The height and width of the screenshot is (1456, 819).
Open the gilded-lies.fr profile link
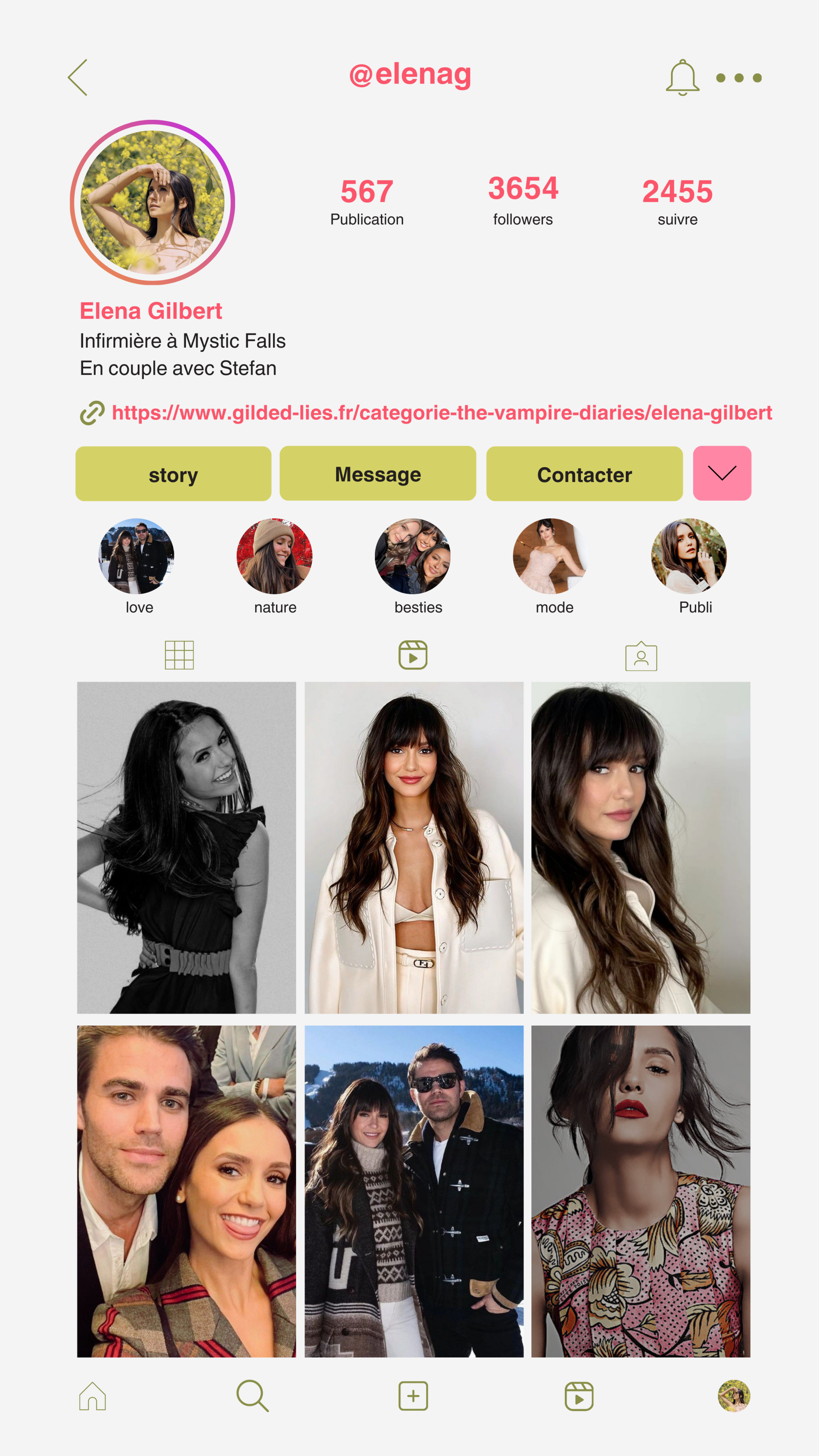[441, 413]
